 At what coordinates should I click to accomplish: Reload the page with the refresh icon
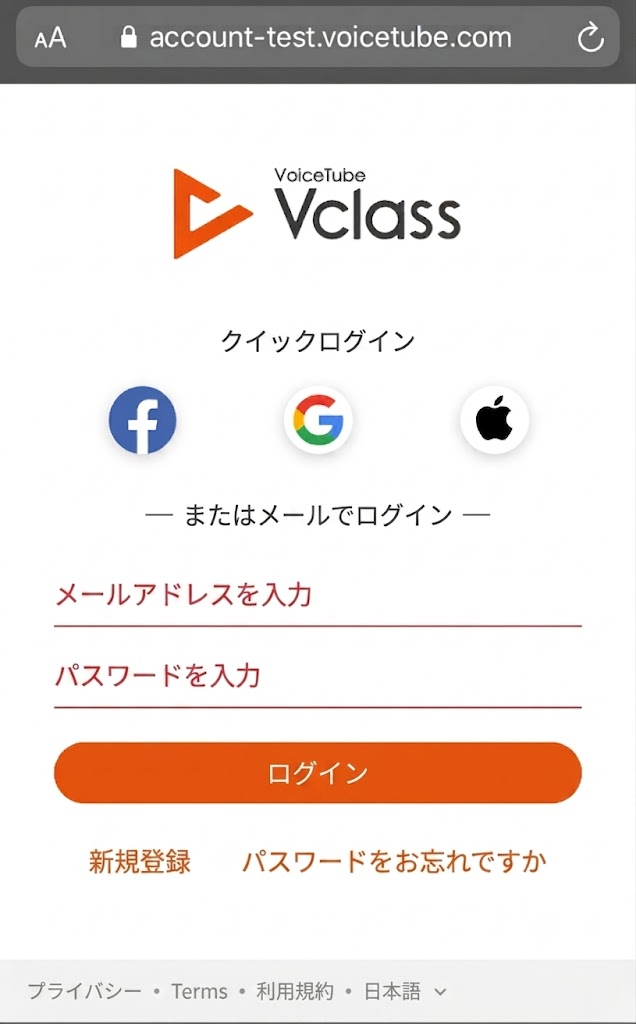pyautogui.click(x=590, y=37)
